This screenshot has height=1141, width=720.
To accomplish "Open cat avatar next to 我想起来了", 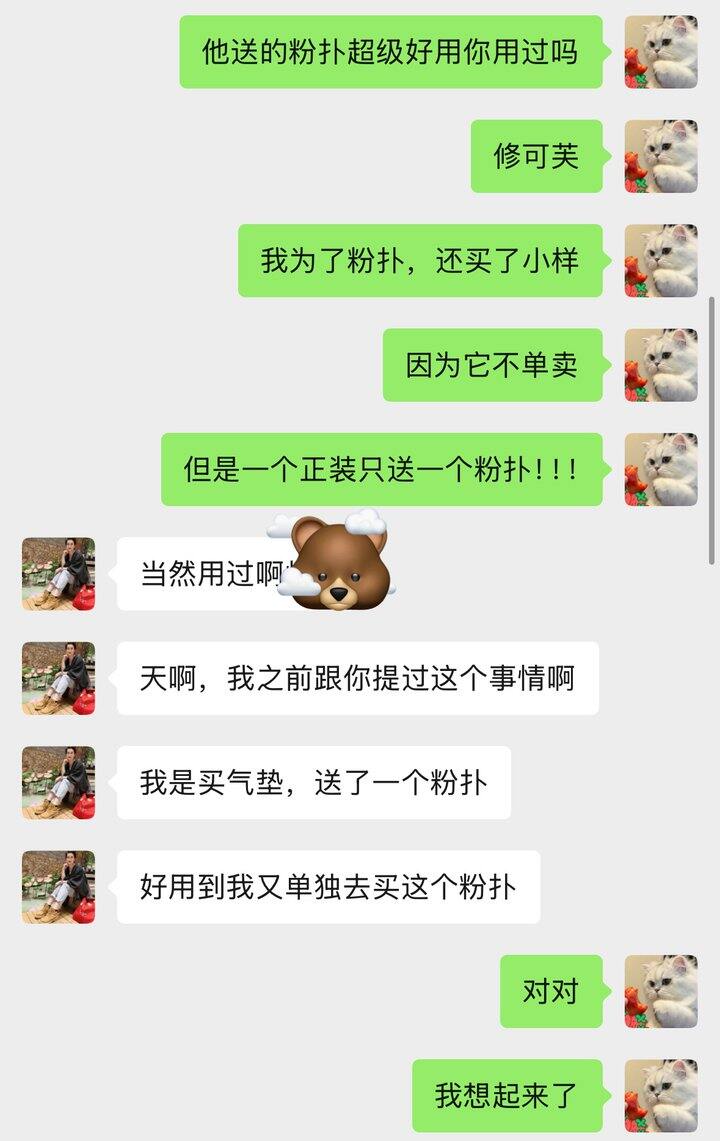I will pos(661,1096).
